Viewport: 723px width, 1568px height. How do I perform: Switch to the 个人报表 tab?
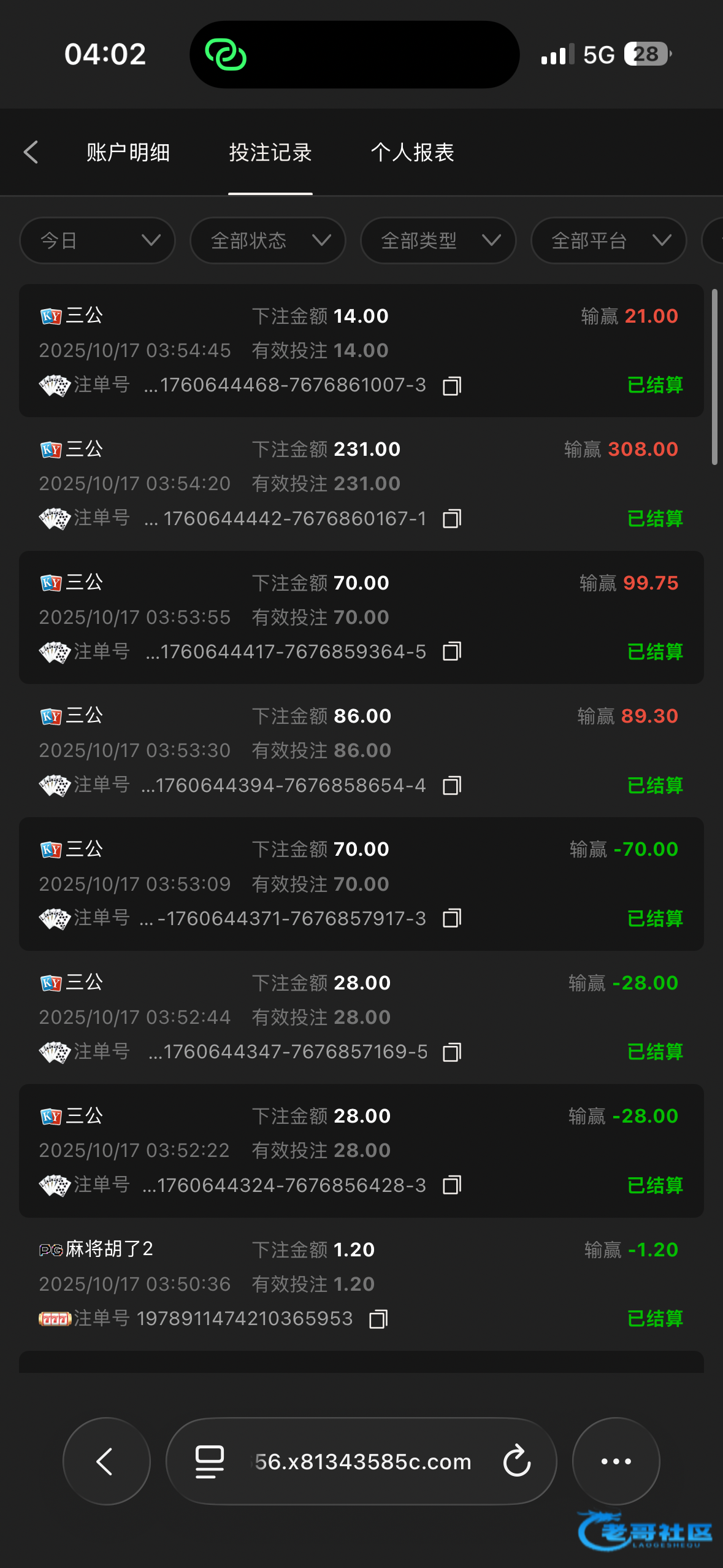coord(412,152)
